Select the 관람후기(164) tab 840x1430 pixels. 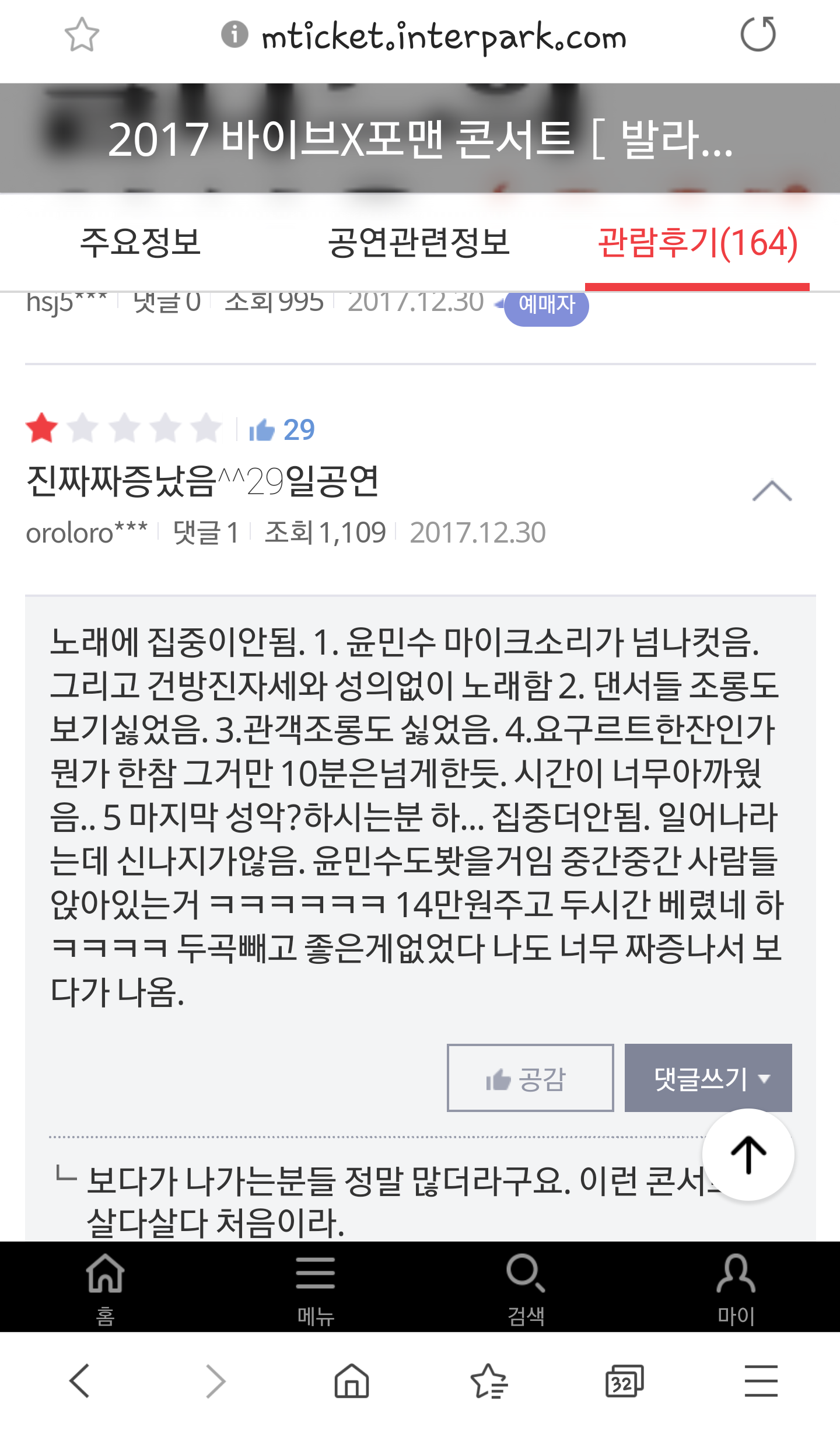click(x=698, y=243)
